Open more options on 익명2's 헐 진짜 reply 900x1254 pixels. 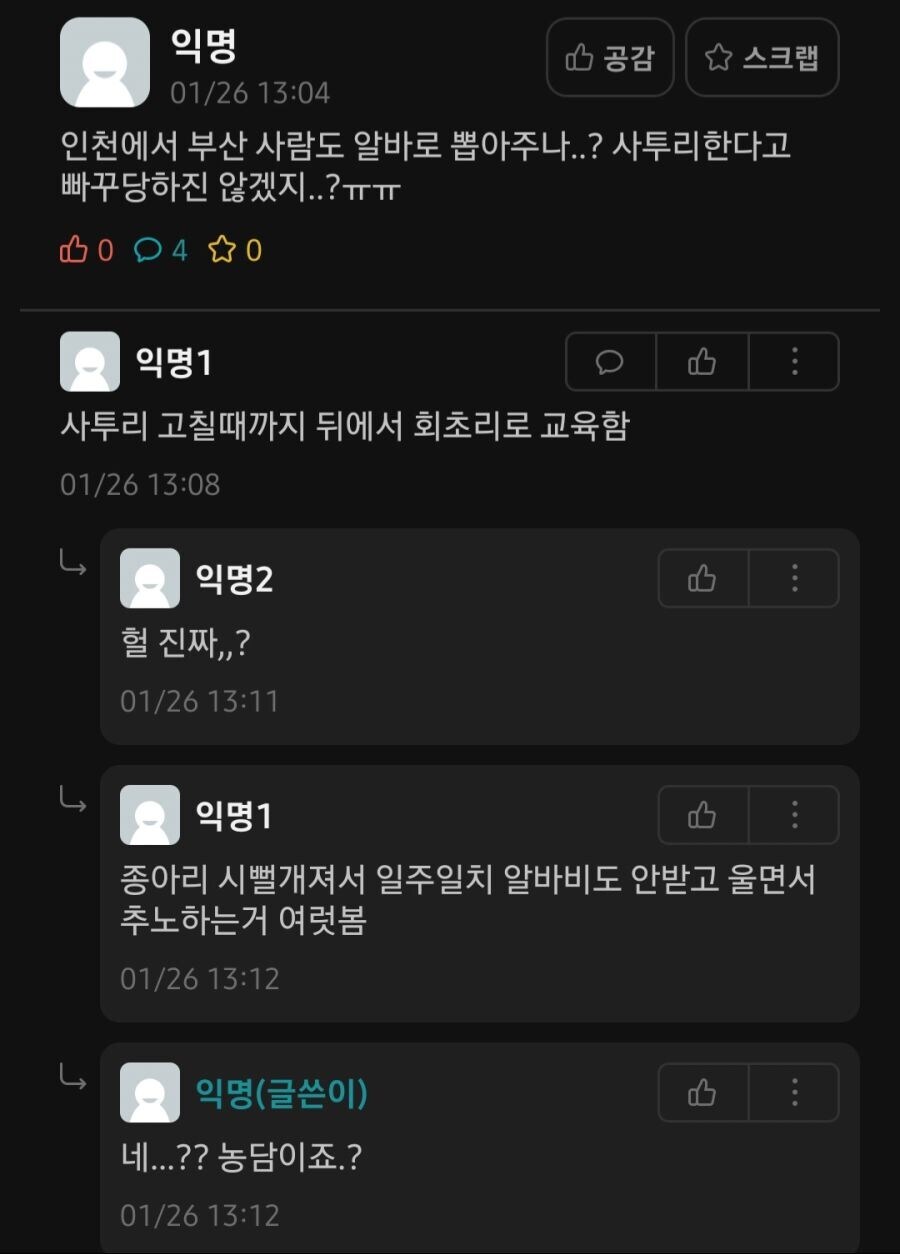pyautogui.click(x=794, y=578)
